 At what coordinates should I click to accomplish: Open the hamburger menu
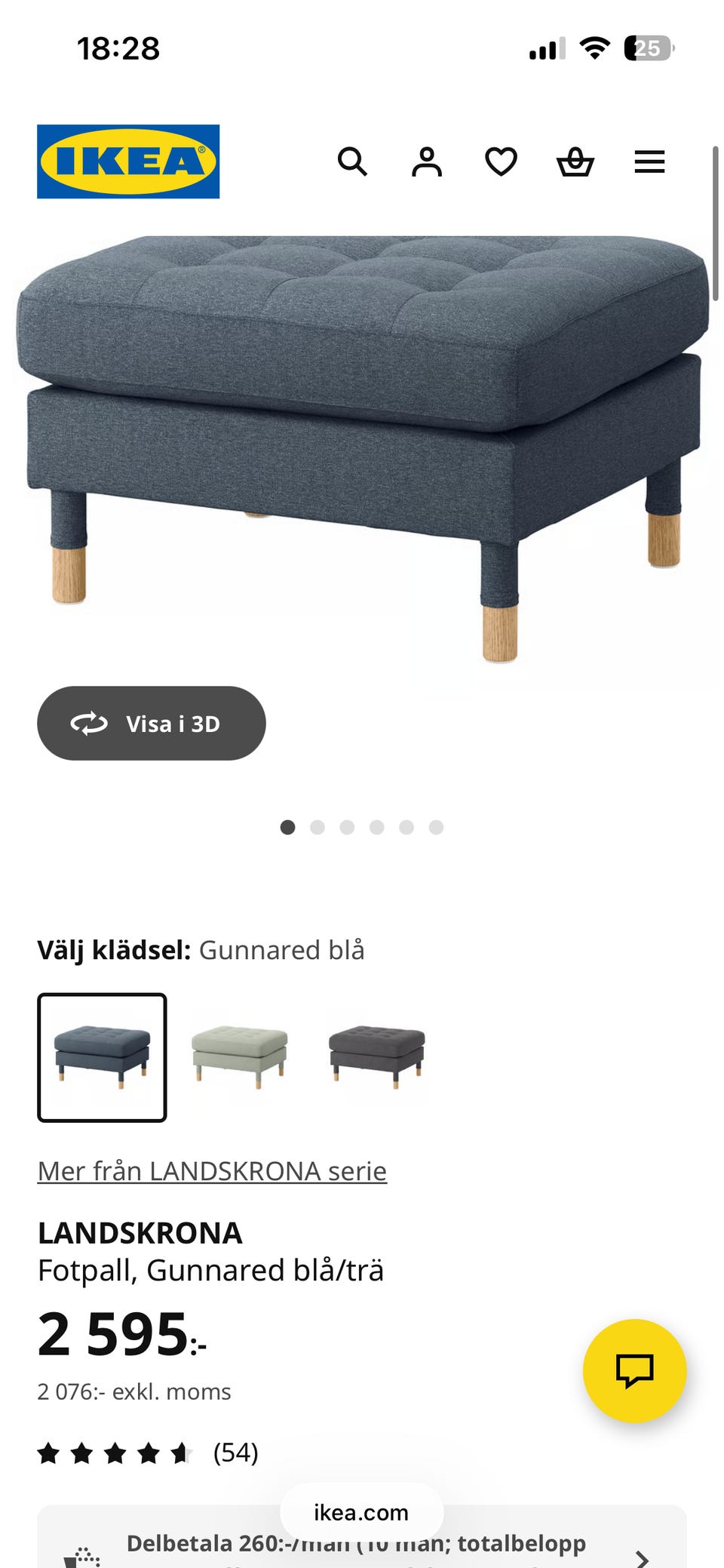click(649, 161)
